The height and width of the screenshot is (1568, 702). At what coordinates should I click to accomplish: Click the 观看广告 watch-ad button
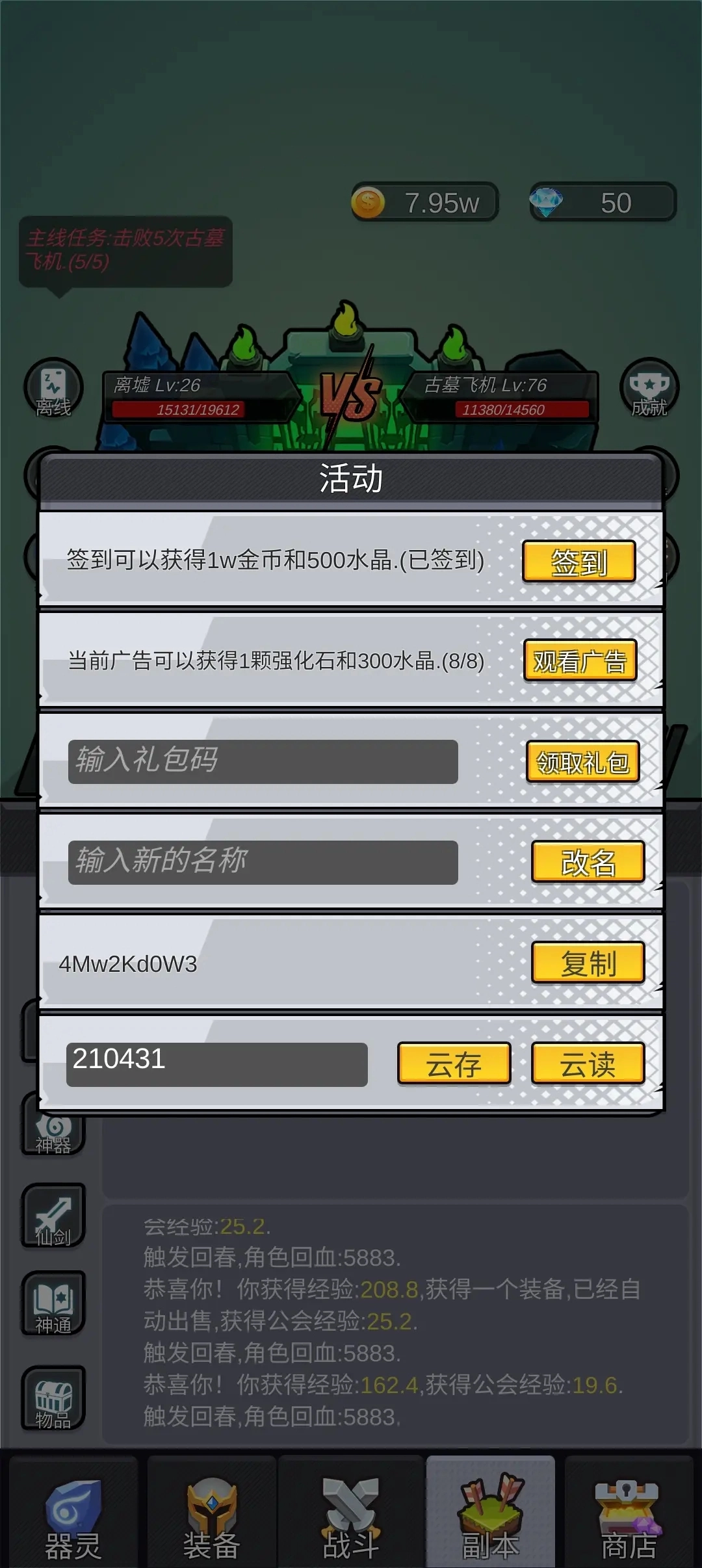pyautogui.click(x=580, y=661)
